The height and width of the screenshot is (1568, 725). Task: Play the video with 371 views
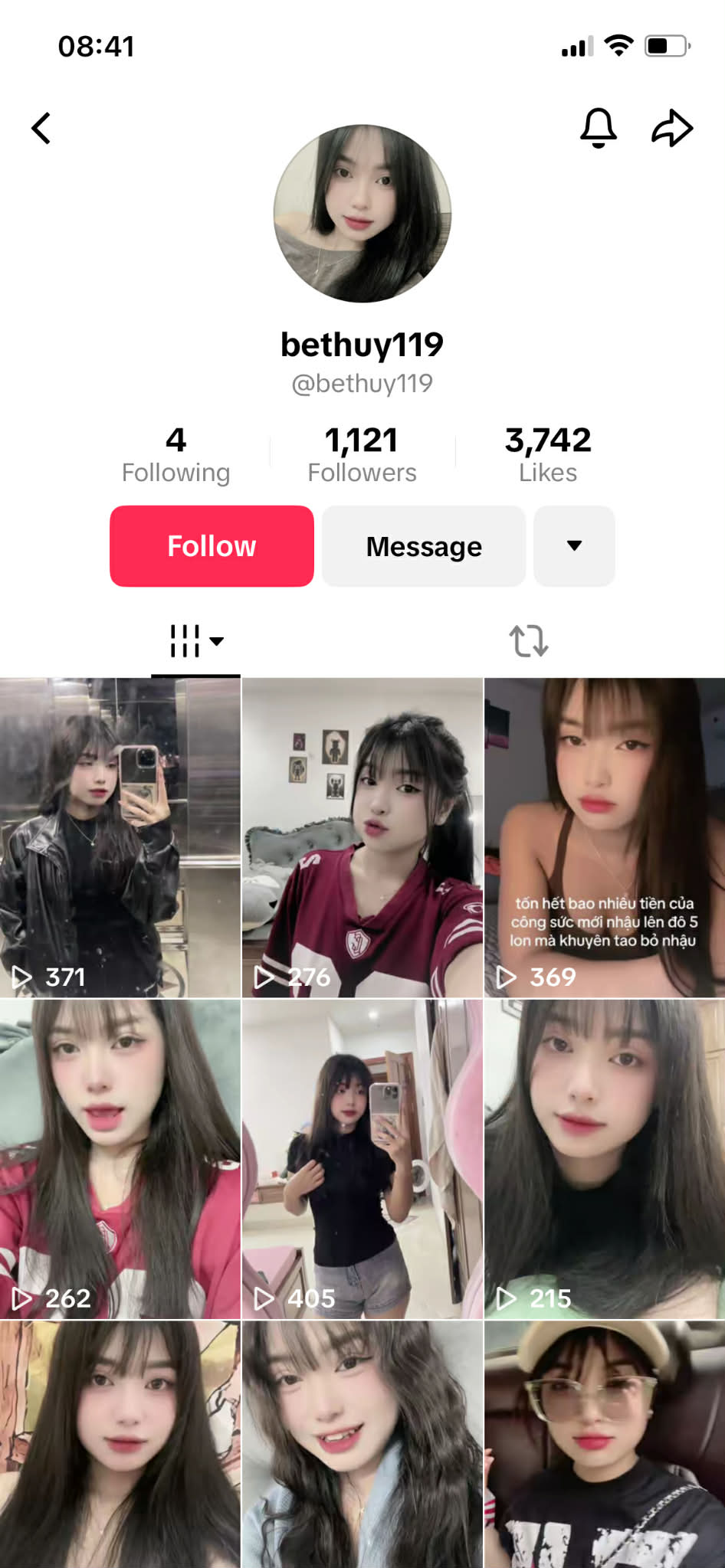click(120, 837)
